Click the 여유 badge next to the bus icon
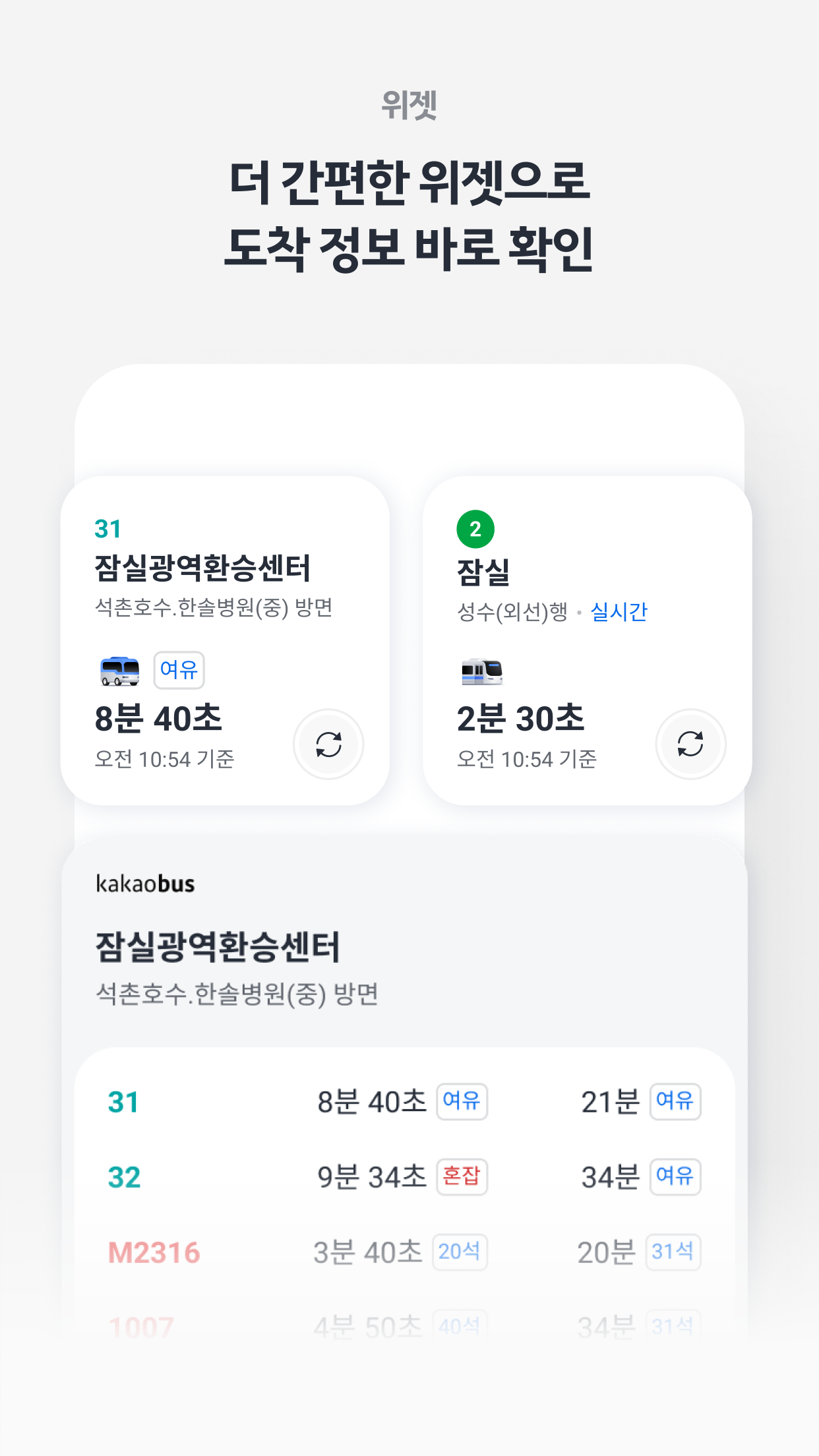 (x=179, y=669)
